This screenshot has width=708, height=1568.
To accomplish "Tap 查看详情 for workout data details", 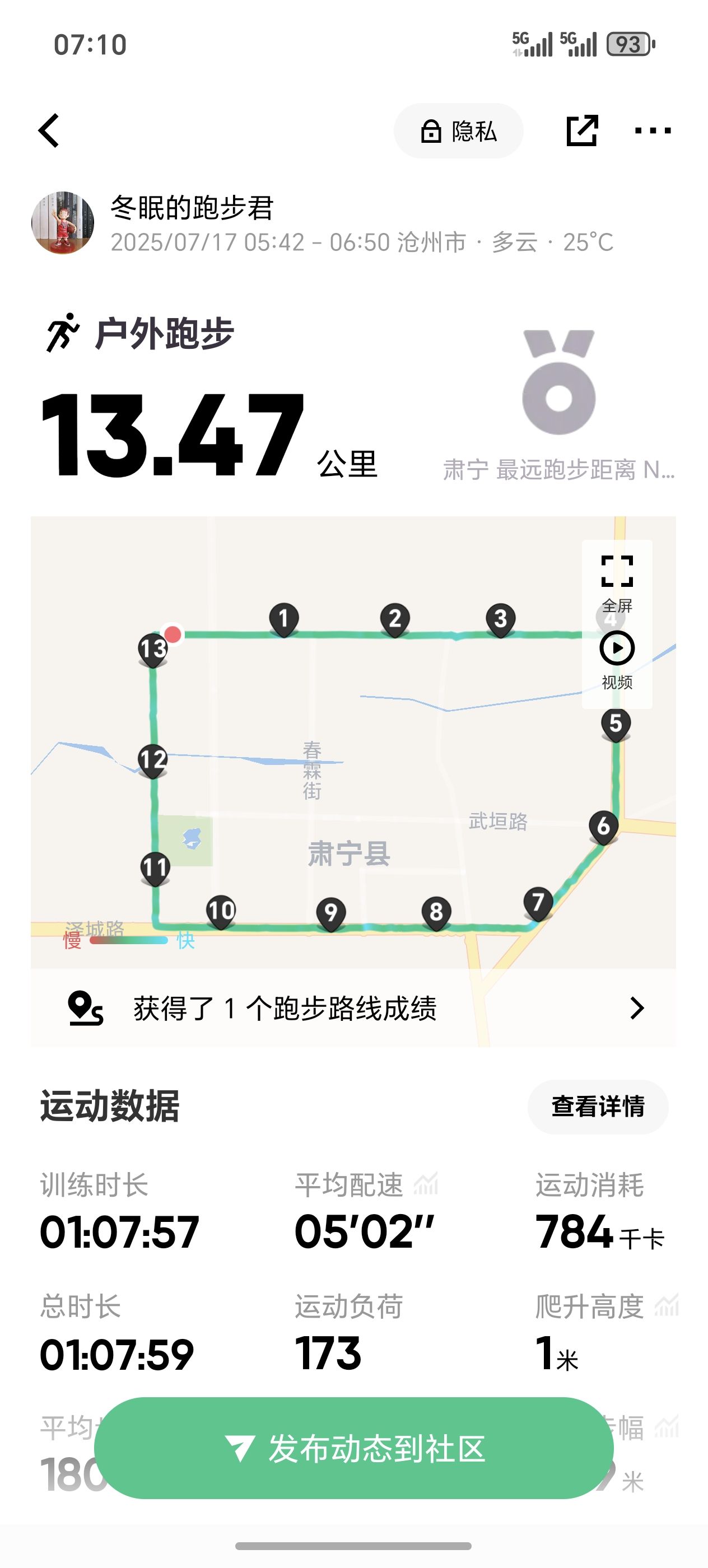I will click(598, 1106).
